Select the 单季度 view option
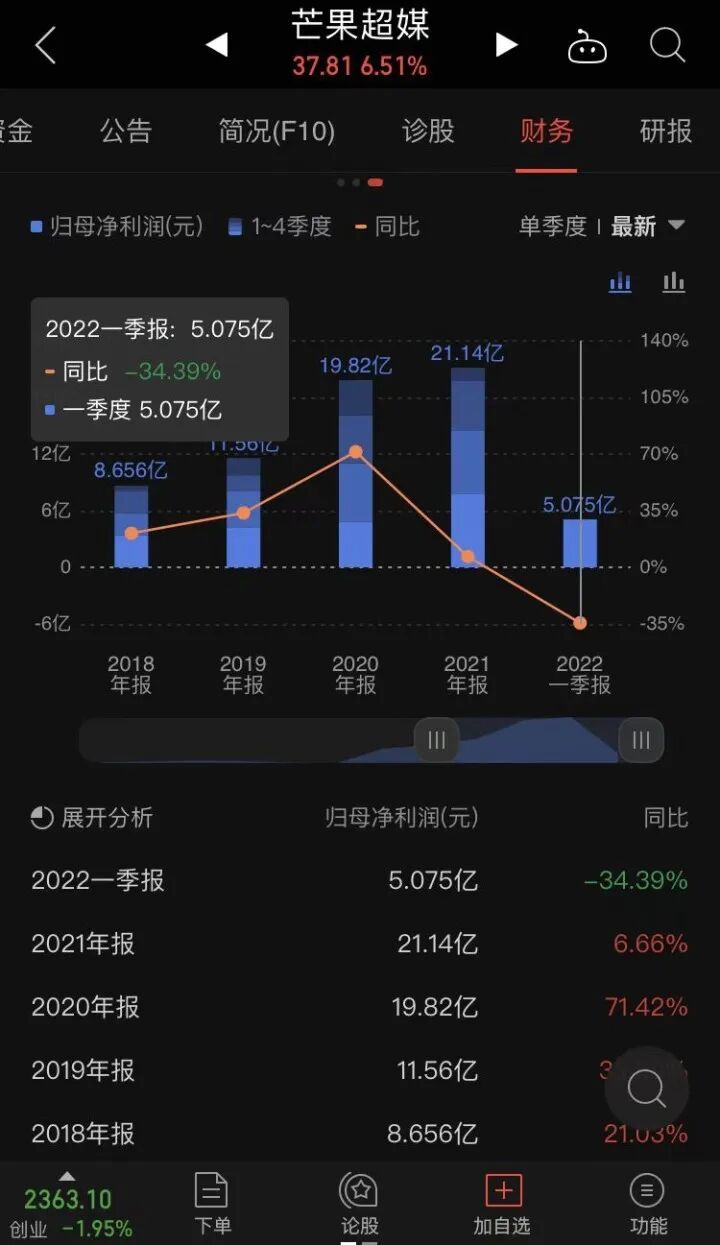Viewport: 720px width, 1245px height. (552, 227)
